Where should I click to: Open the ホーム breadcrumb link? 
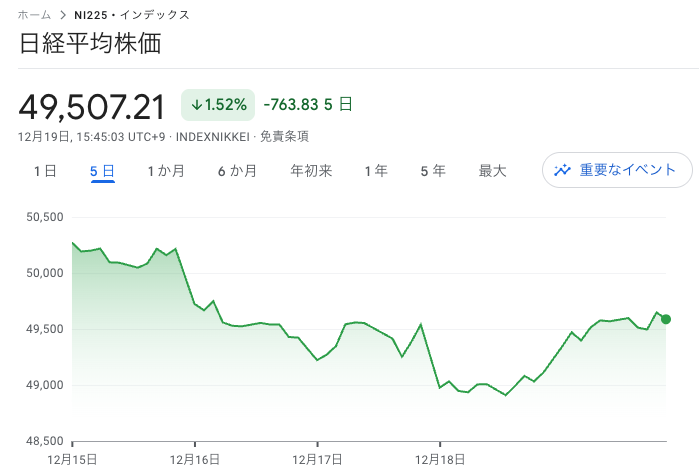point(34,15)
